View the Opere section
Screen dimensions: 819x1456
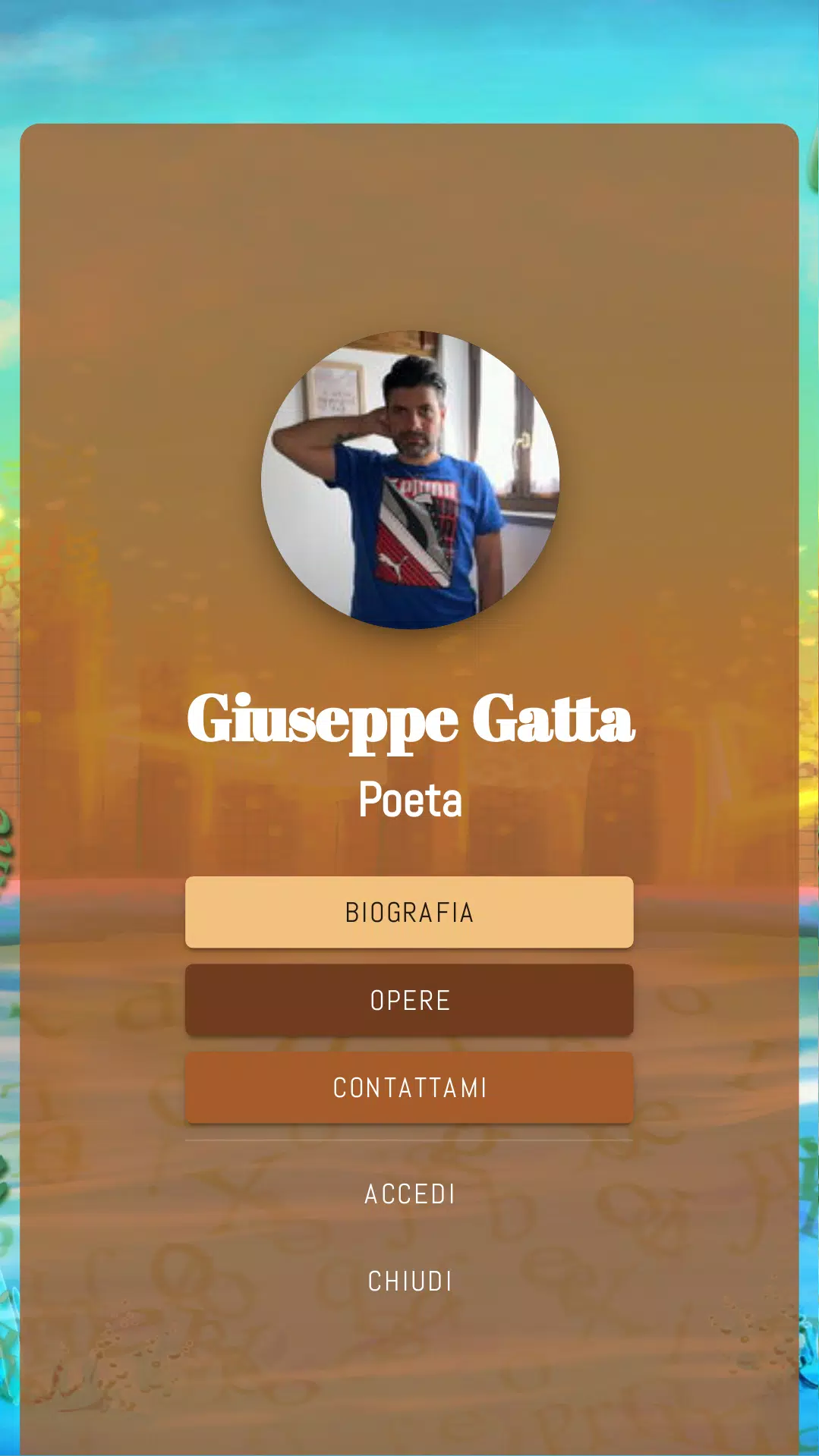409,1000
